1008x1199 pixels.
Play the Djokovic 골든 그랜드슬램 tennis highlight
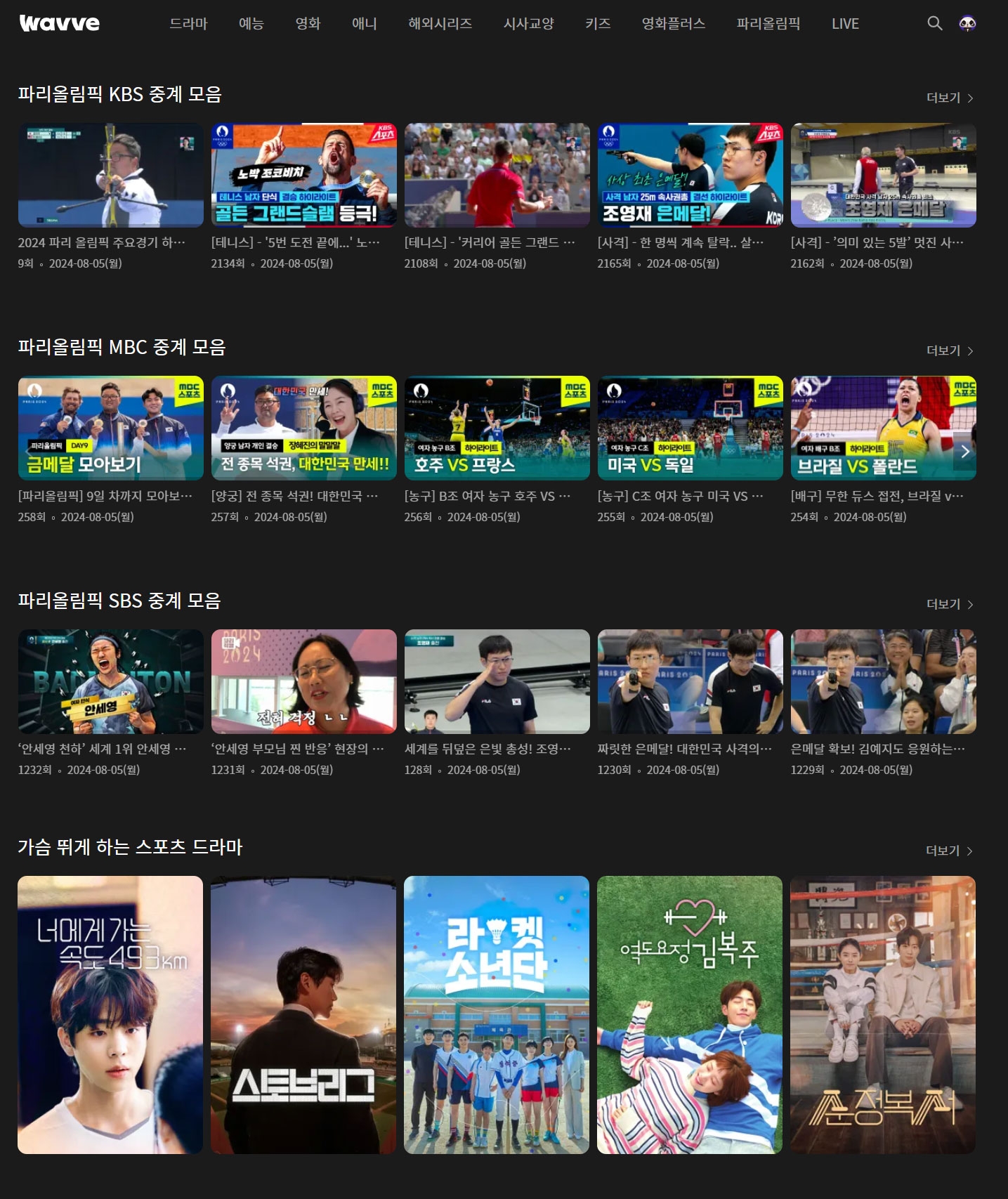coord(302,175)
